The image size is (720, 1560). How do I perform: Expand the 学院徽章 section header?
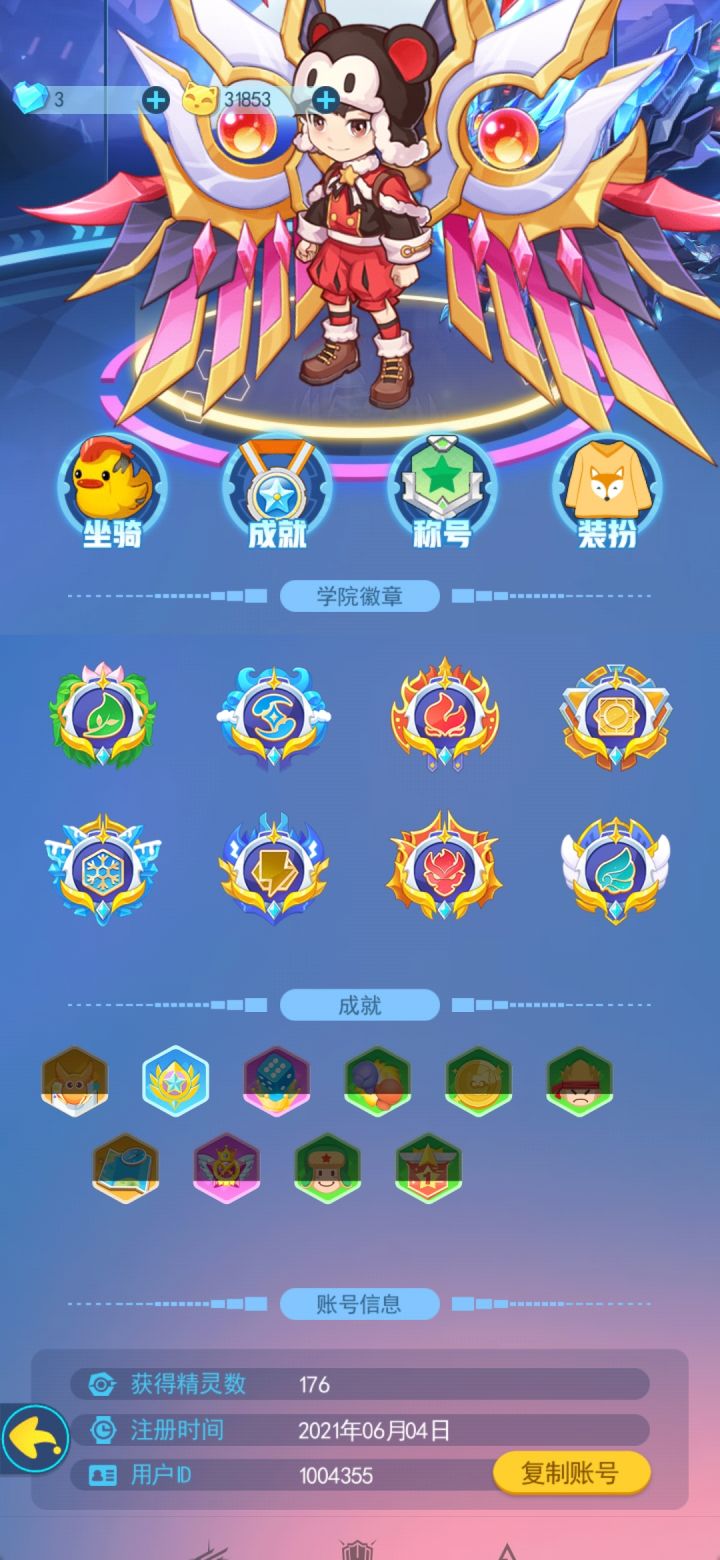click(x=359, y=595)
